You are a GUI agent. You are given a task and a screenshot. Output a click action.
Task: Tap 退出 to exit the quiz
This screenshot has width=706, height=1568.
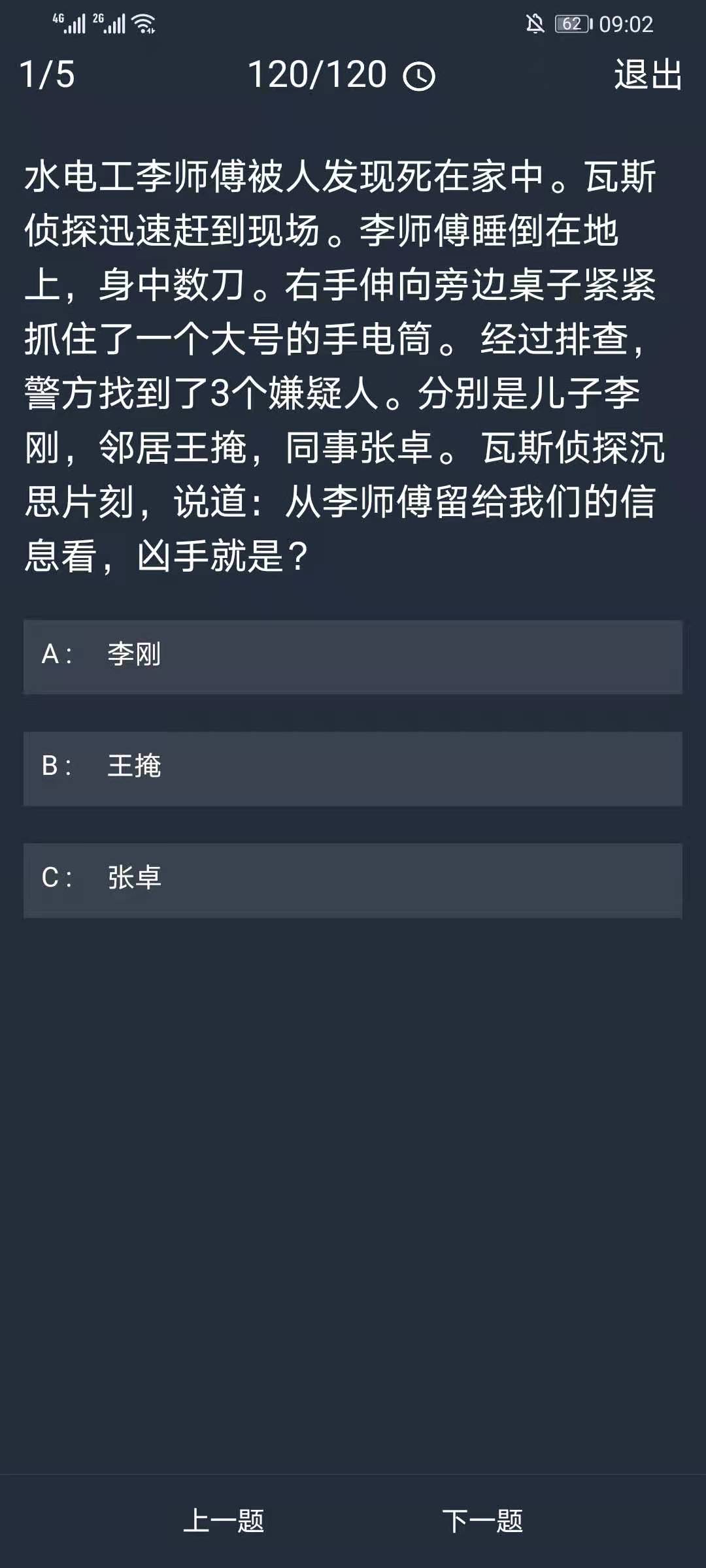(648, 74)
